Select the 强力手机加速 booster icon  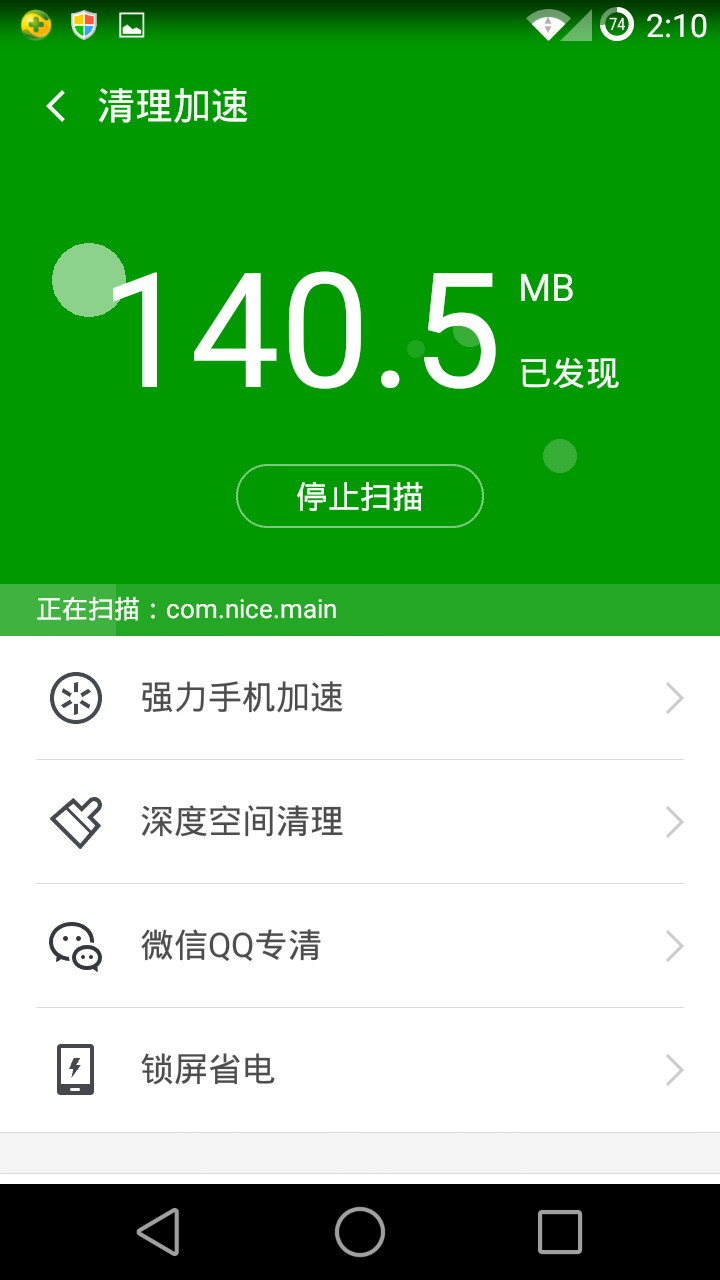[76, 697]
